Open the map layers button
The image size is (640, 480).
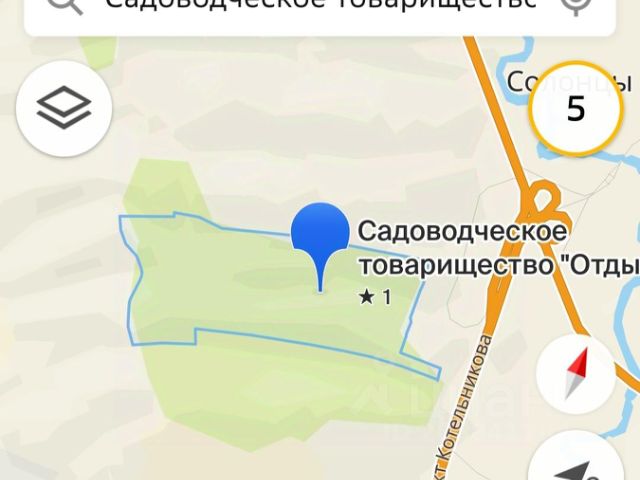click(x=64, y=108)
